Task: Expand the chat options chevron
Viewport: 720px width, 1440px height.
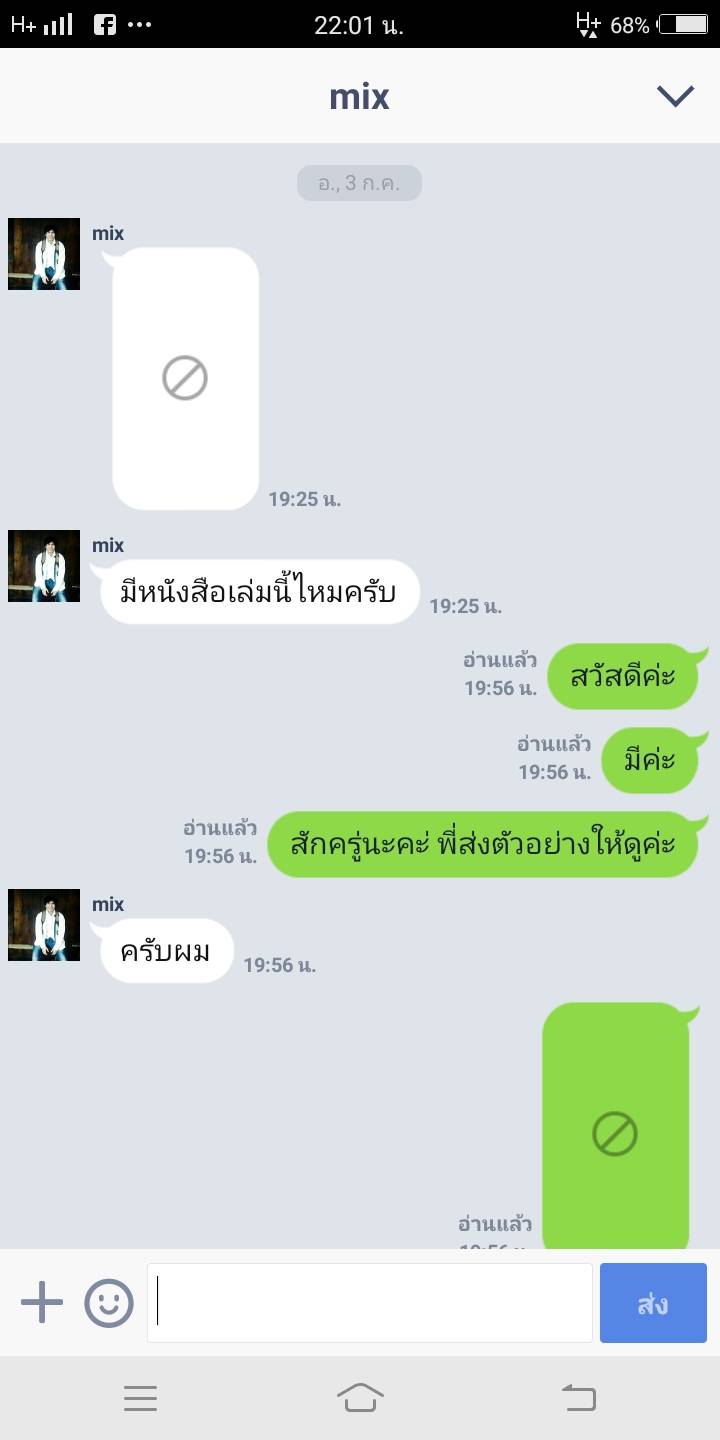Action: [x=675, y=96]
